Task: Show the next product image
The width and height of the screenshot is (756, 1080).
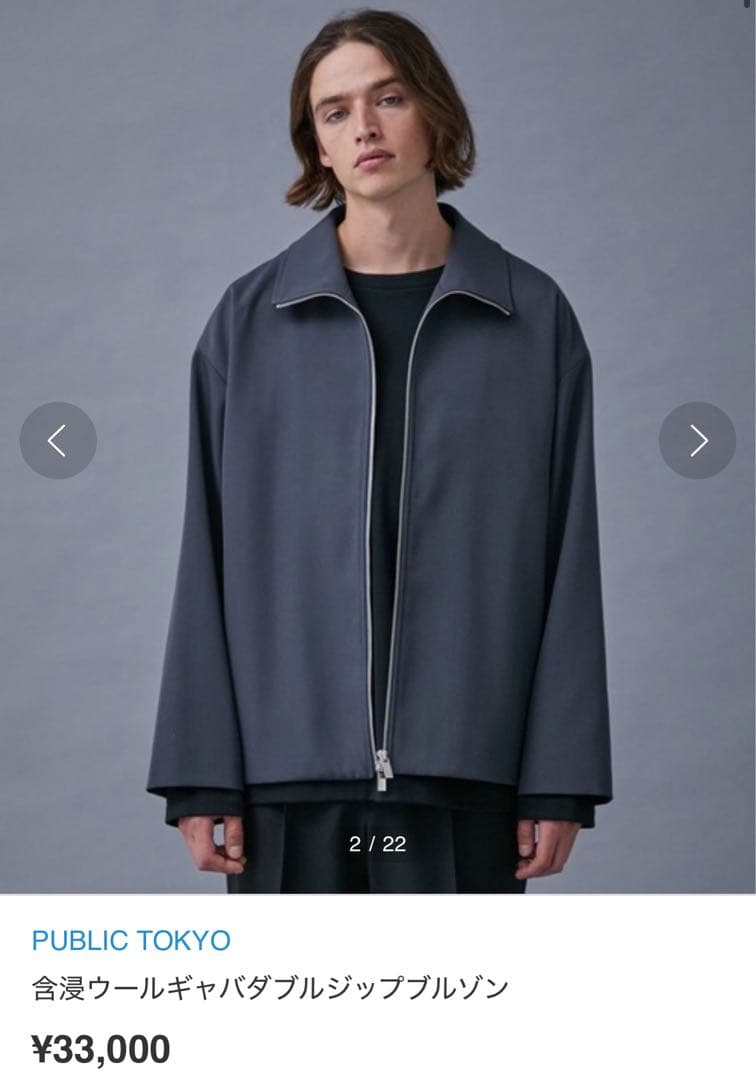Action: [697, 440]
